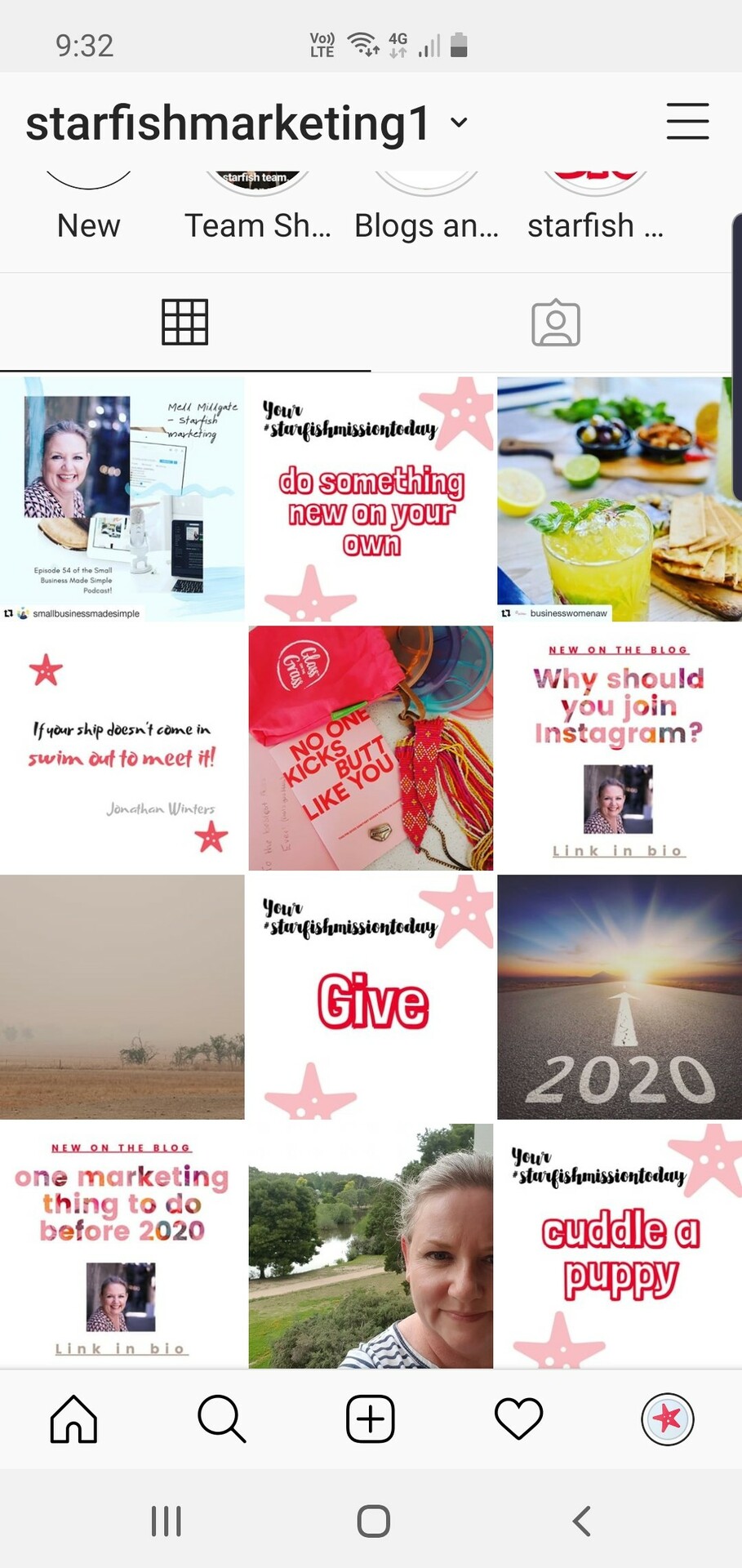
Task: Open the 2020 road sunrise post
Action: click(x=620, y=997)
